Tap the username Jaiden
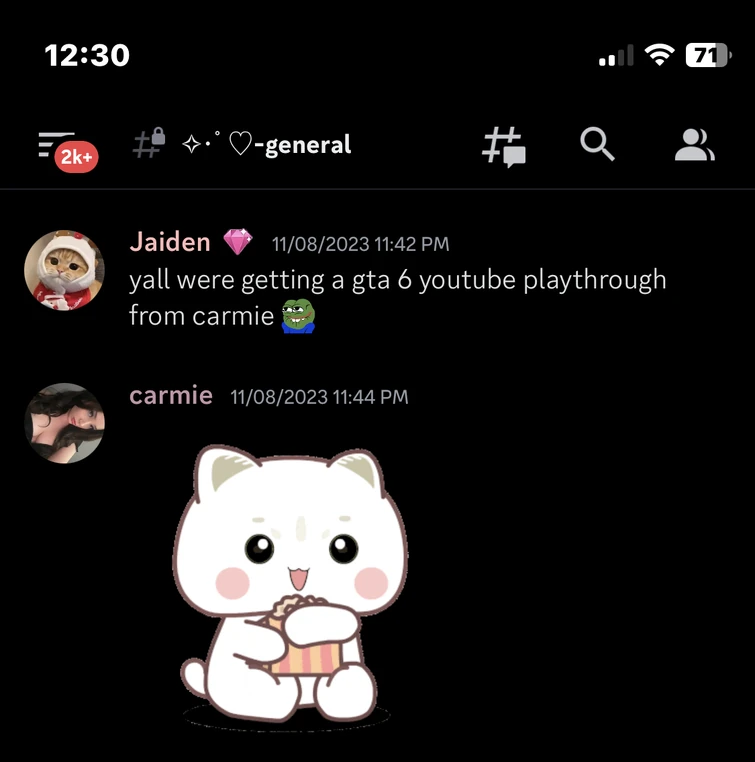The width and height of the screenshot is (755, 762). pos(170,242)
